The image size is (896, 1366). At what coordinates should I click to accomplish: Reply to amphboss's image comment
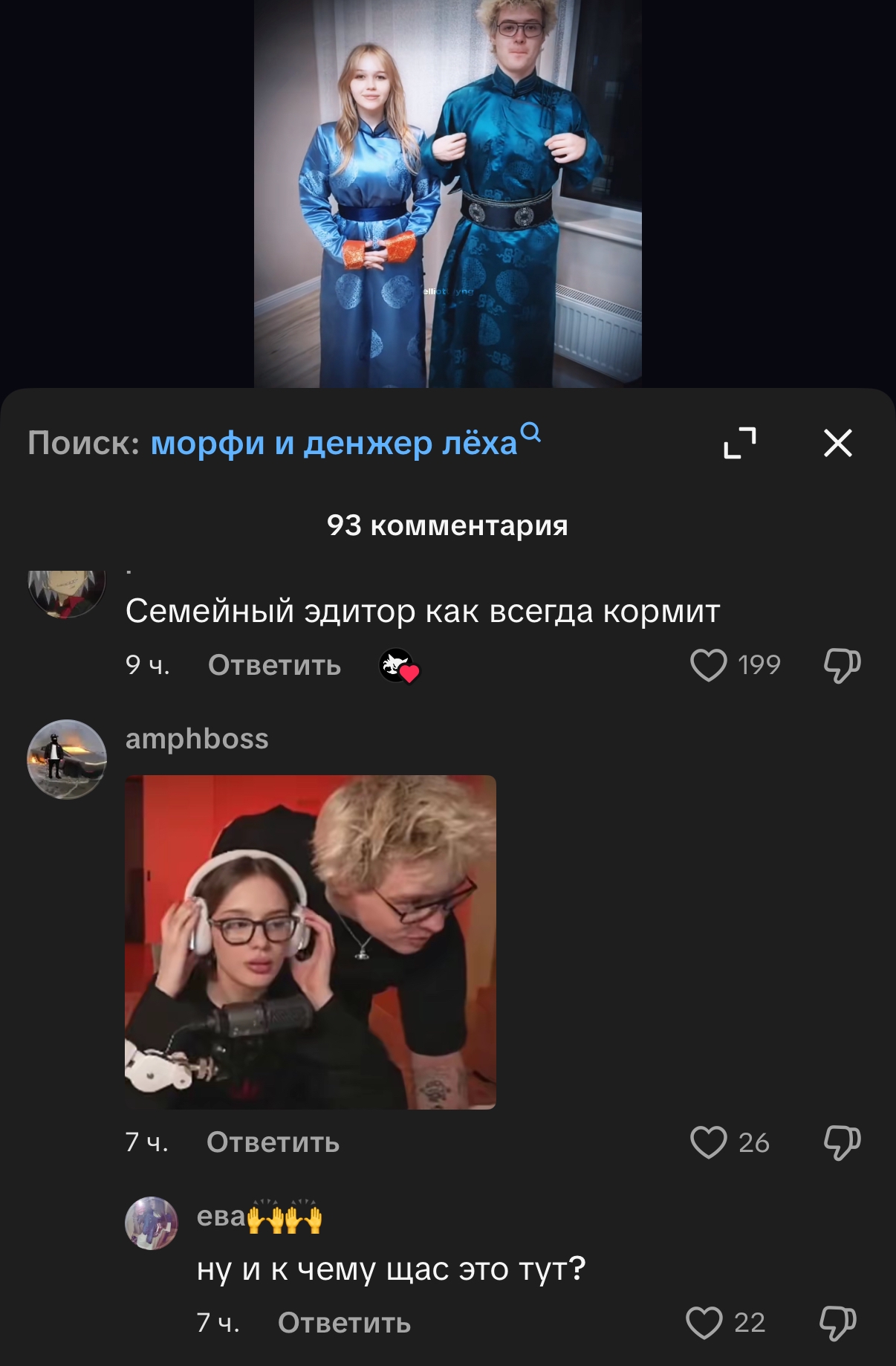pos(273,1142)
